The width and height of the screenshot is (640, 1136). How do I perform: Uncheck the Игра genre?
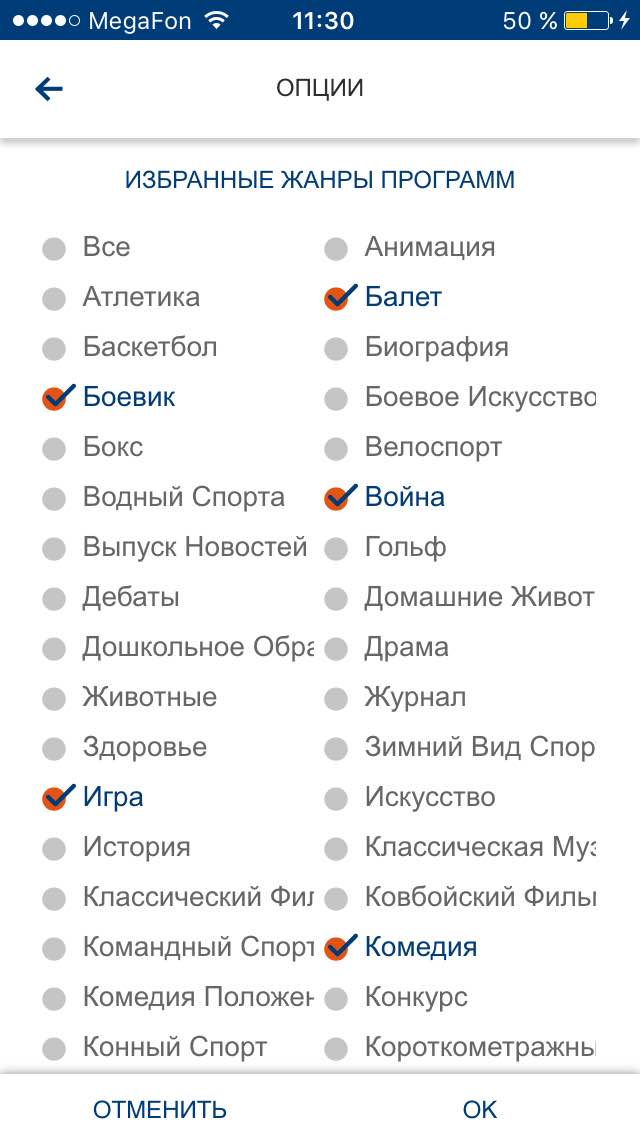point(55,798)
